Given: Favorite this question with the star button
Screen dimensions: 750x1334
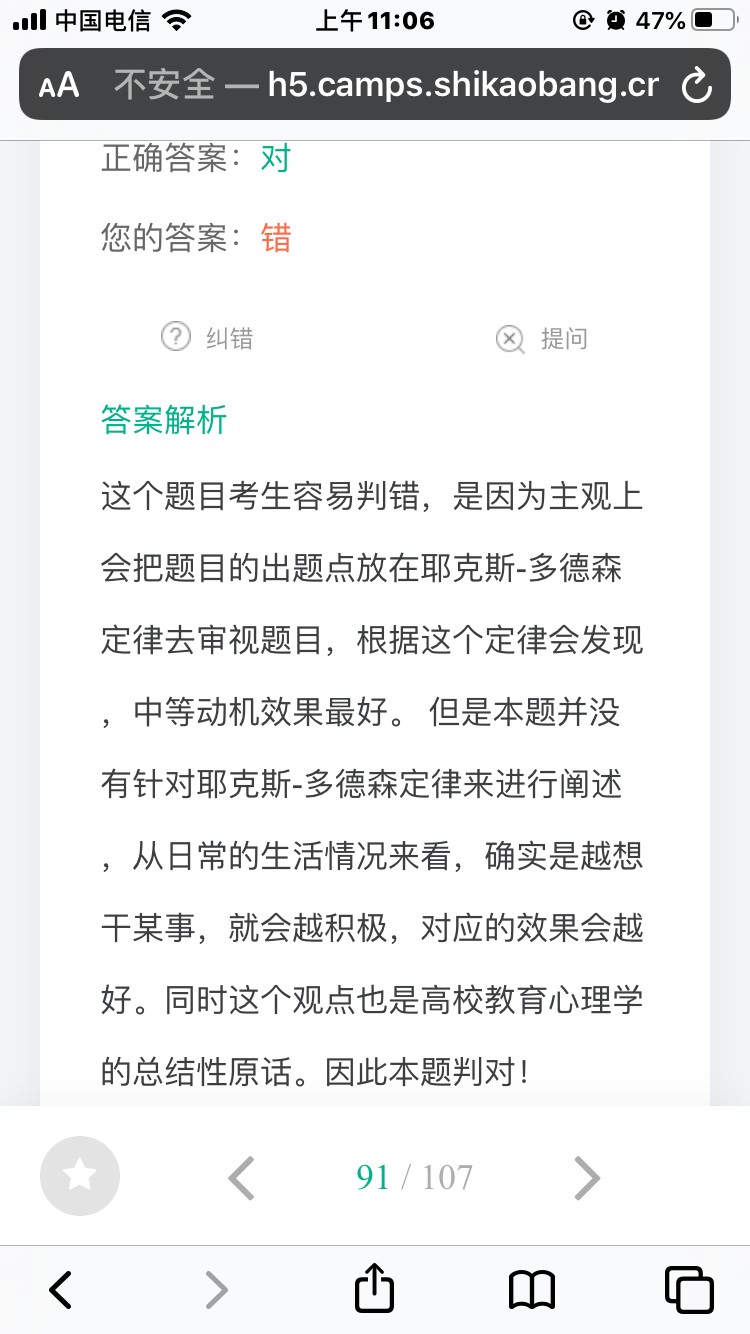Looking at the screenshot, I should click(80, 1176).
